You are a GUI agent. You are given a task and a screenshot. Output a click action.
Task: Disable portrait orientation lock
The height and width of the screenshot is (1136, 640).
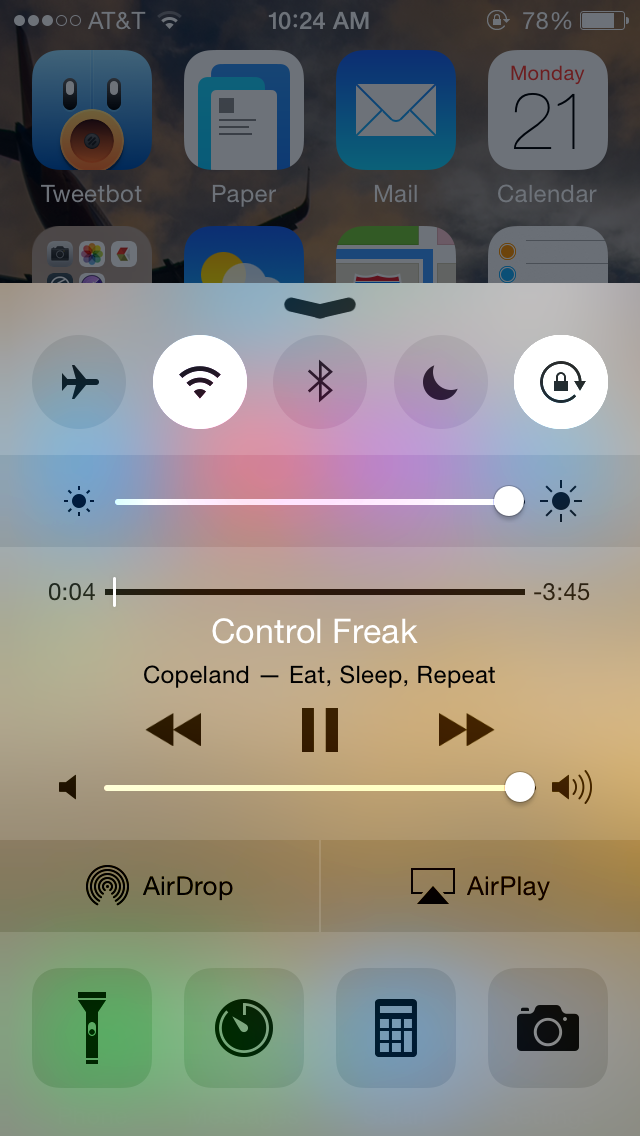click(x=561, y=382)
